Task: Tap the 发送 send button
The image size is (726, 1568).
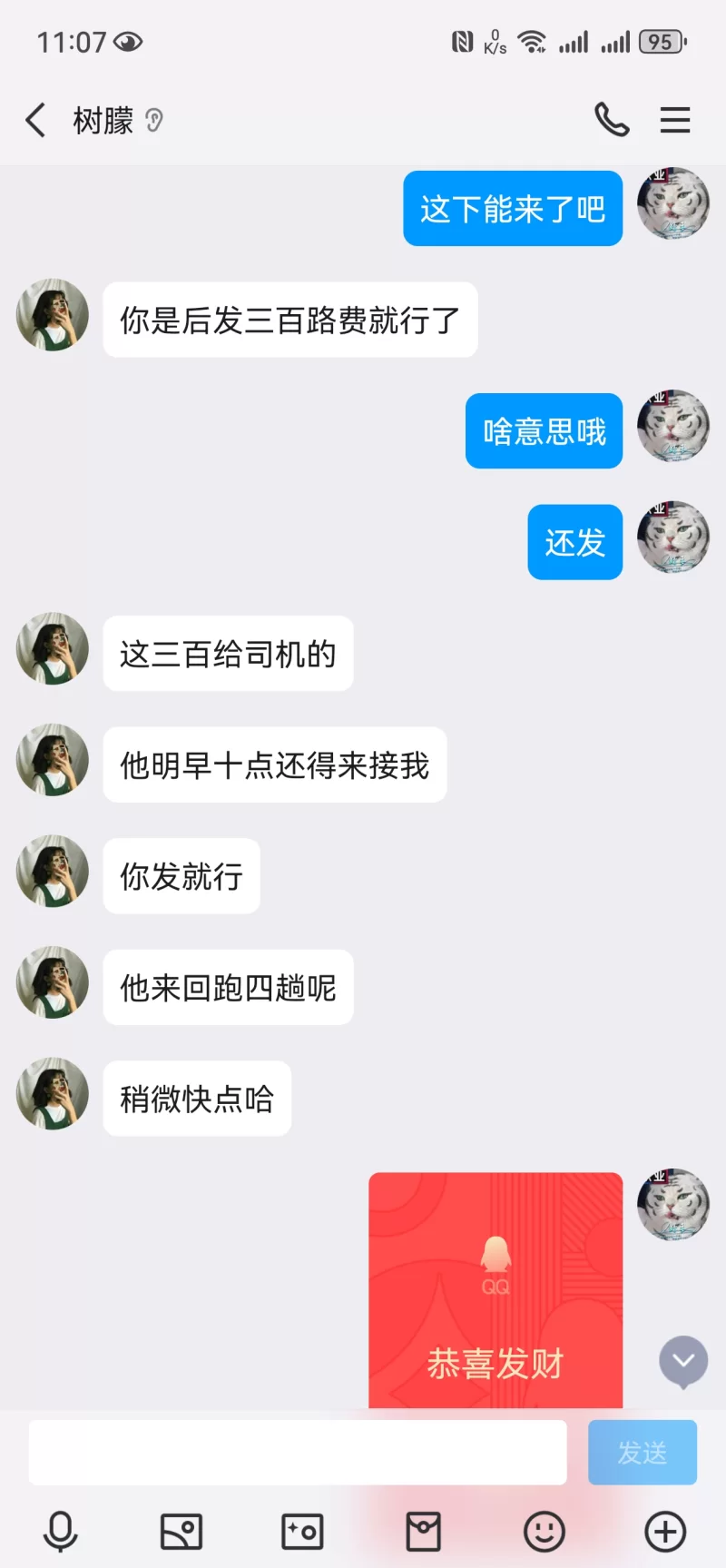Action: point(643,1453)
